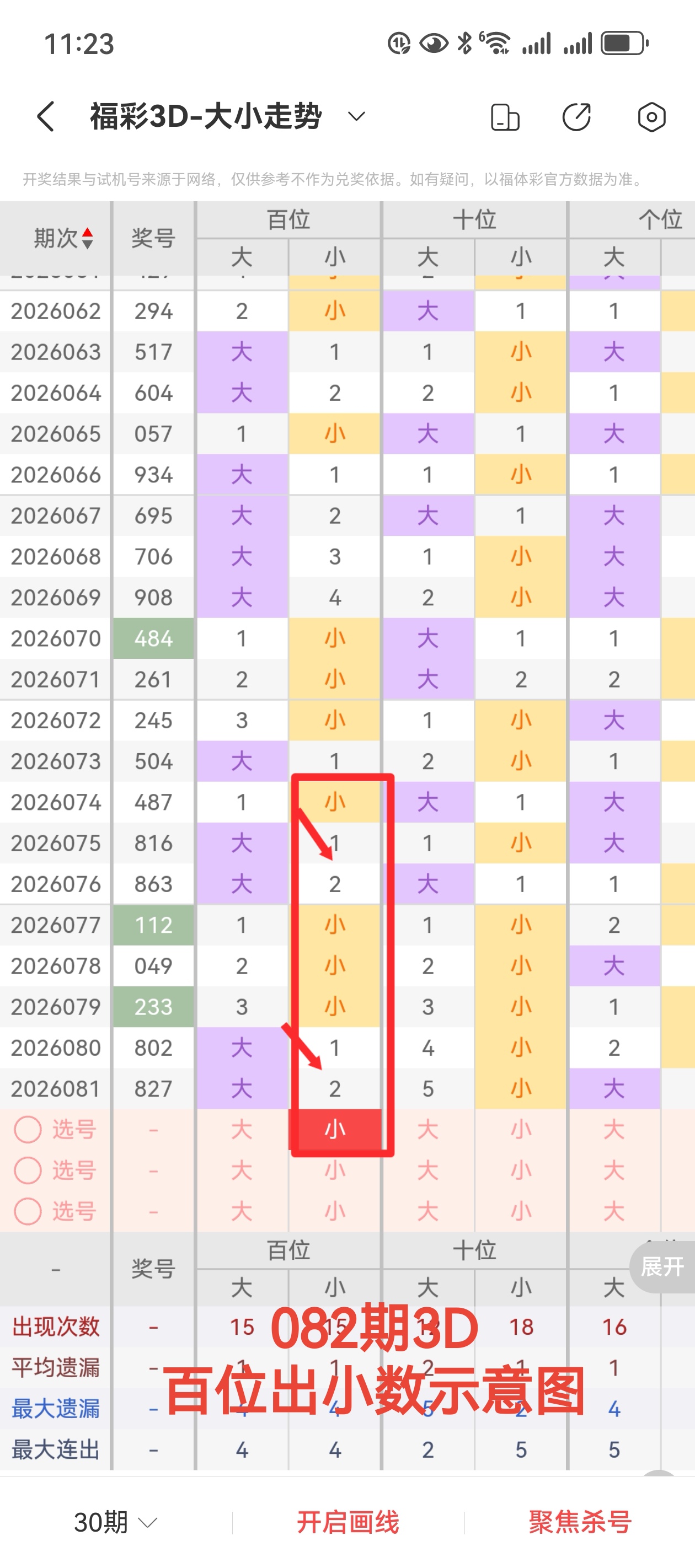Enable line drawing with 开启画线
695x1568 pixels.
pos(348,1522)
